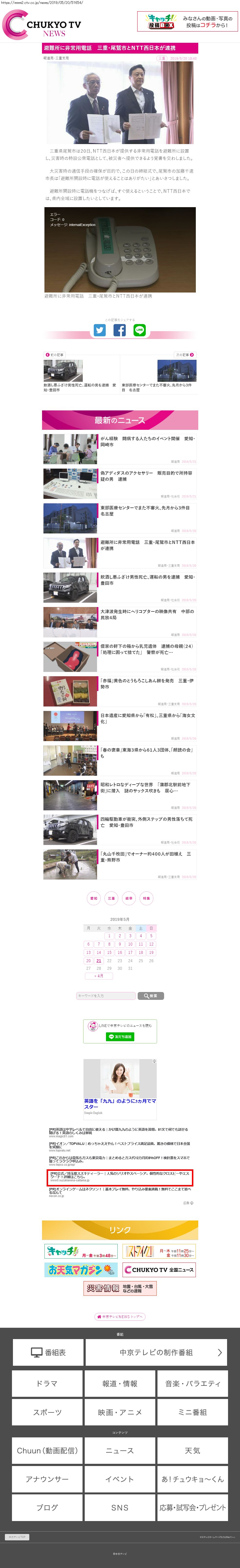240x1568 pixels.
Task: Tap the 検索 search button
Action: pyautogui.click(x=151, y=996)
